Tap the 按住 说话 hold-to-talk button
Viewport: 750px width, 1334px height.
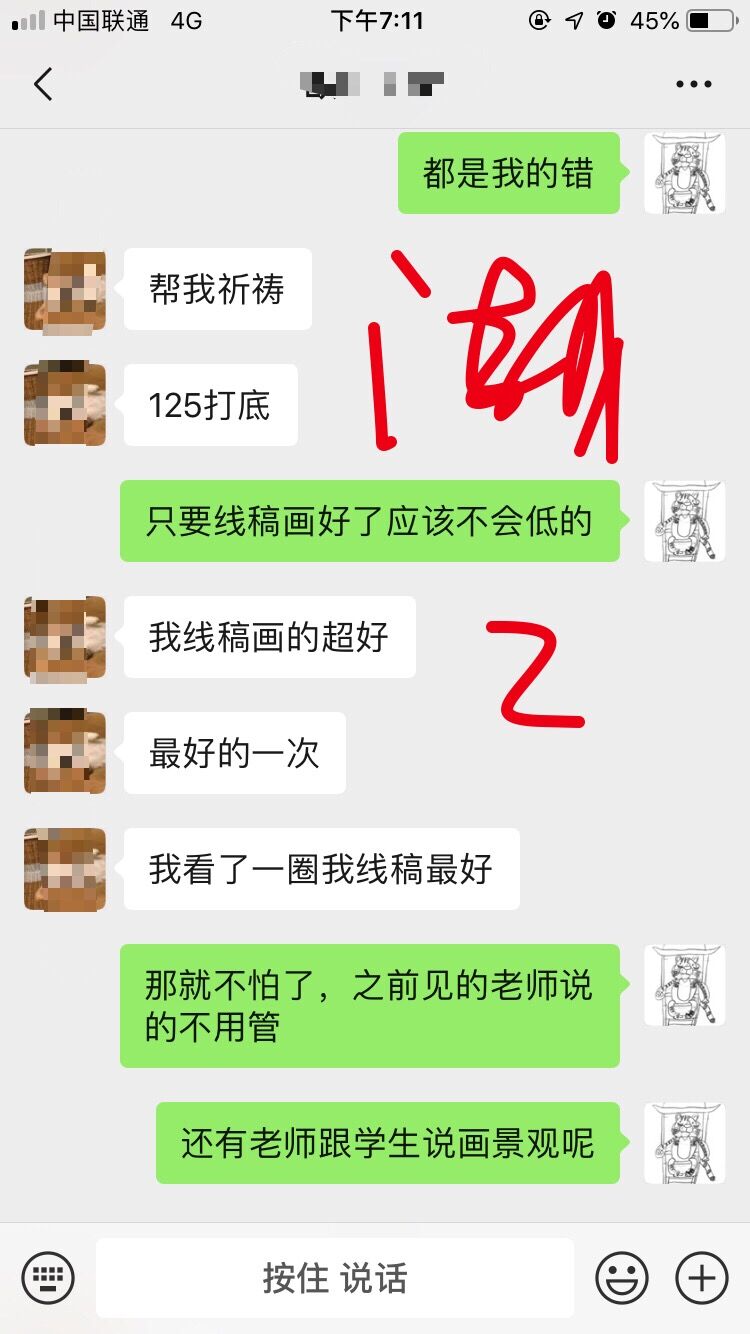point(335,1278)
